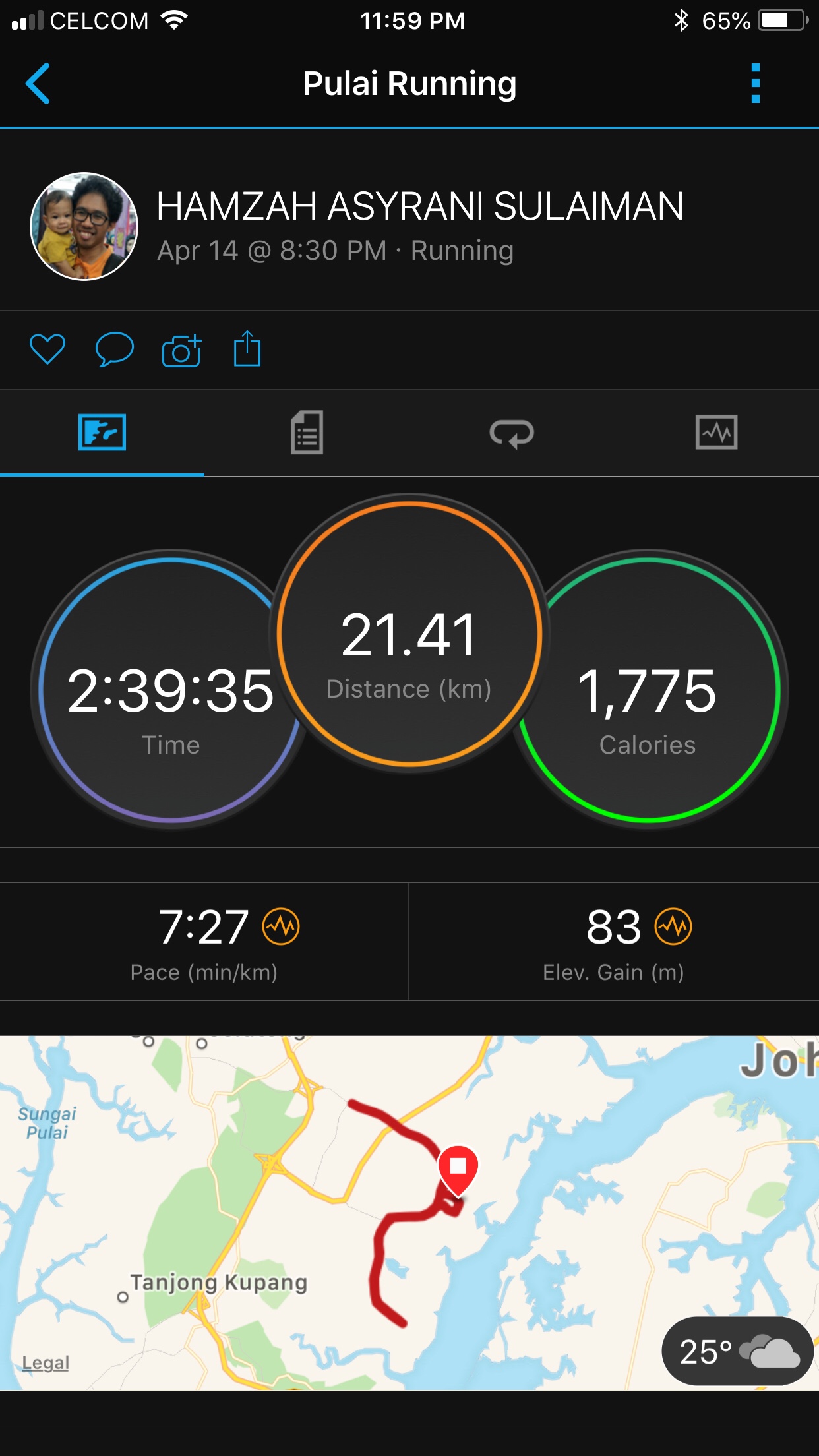Switch to the charts tab
Viewport: 819px width, 1456px height.
pyautogui.click(x=716, y=433)
